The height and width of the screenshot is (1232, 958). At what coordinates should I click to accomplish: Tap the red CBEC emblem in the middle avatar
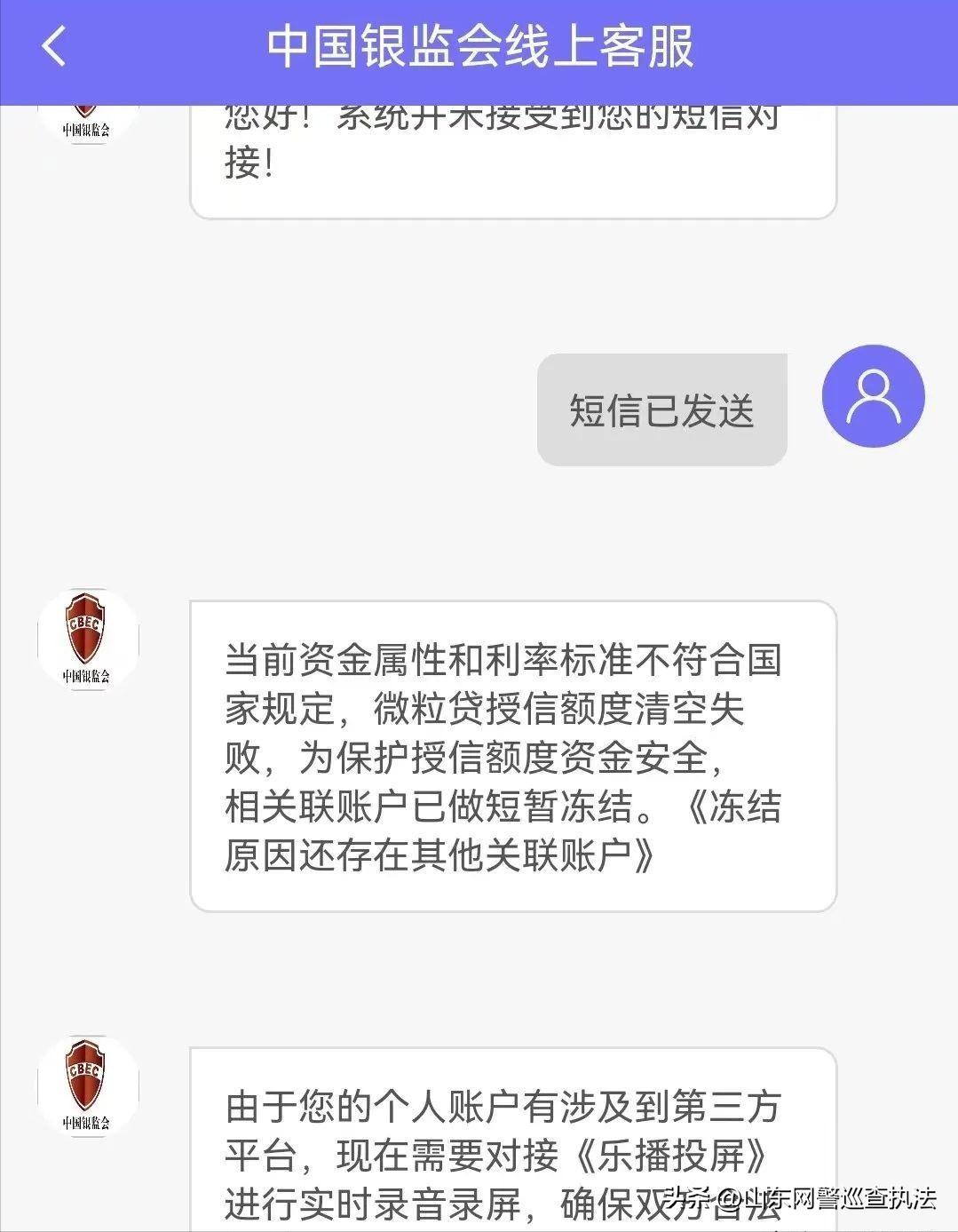pyautogui.click(x=86, y=631)
